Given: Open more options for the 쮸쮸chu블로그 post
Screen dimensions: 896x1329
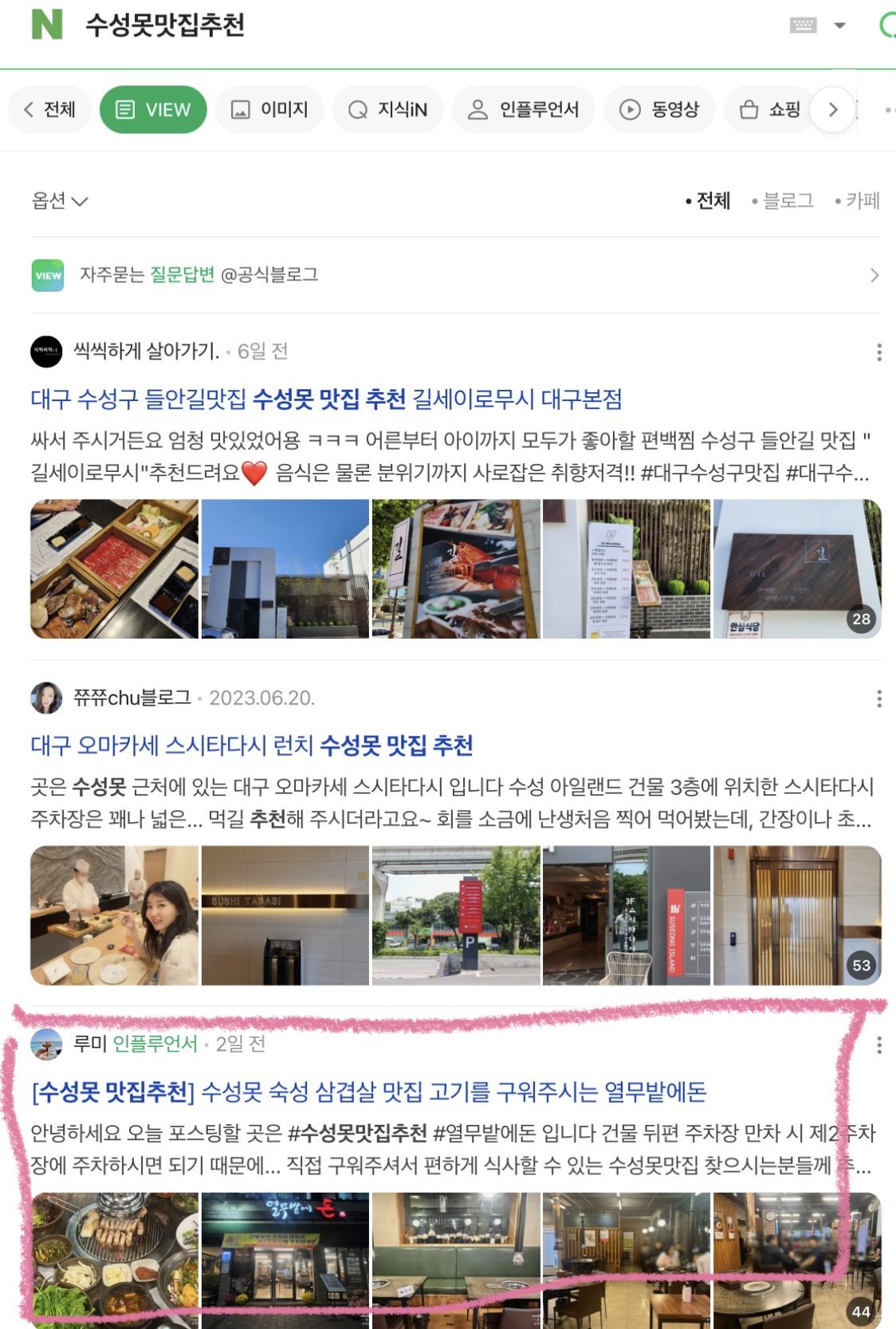Looking at the screenshot, I should (x=878, y=699).
